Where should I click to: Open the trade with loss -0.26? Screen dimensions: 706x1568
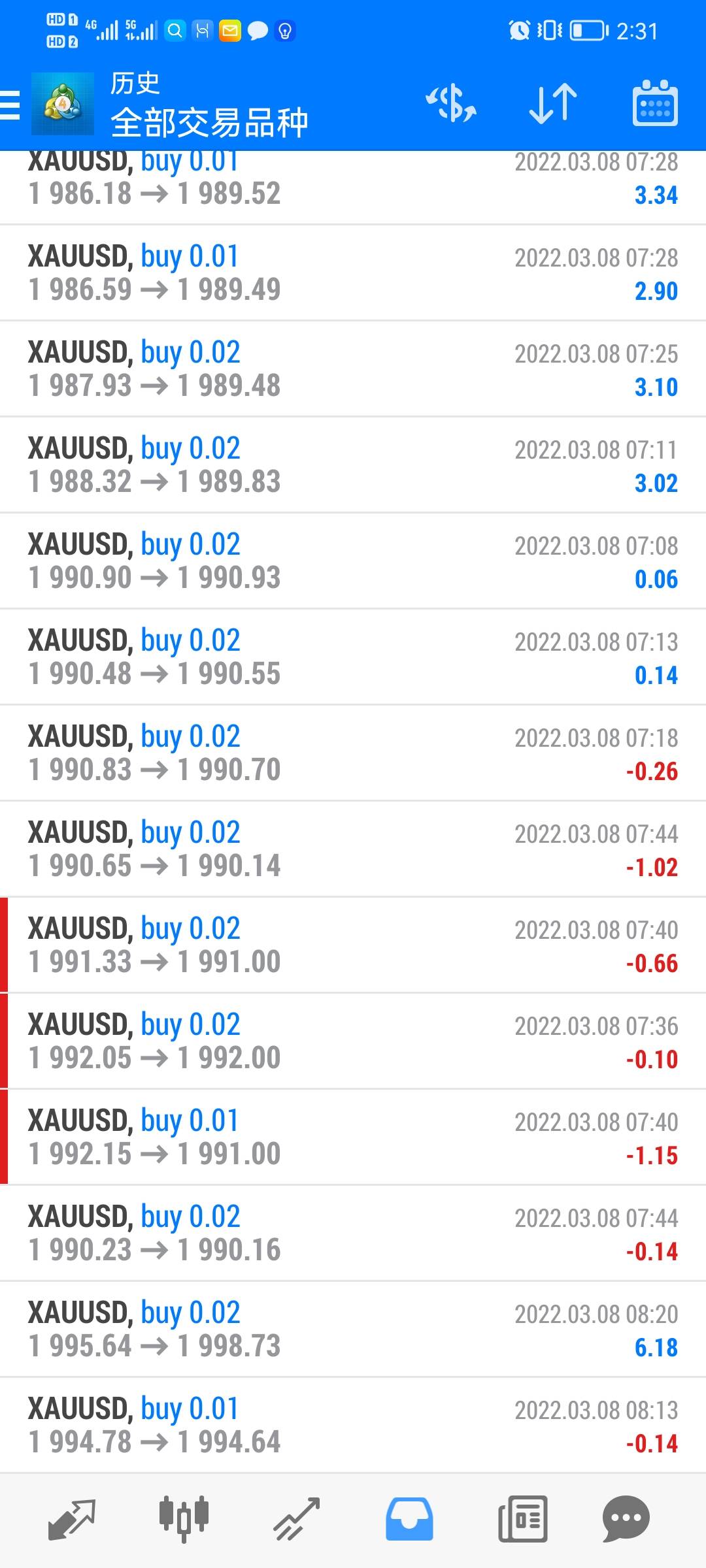[353, 753]
